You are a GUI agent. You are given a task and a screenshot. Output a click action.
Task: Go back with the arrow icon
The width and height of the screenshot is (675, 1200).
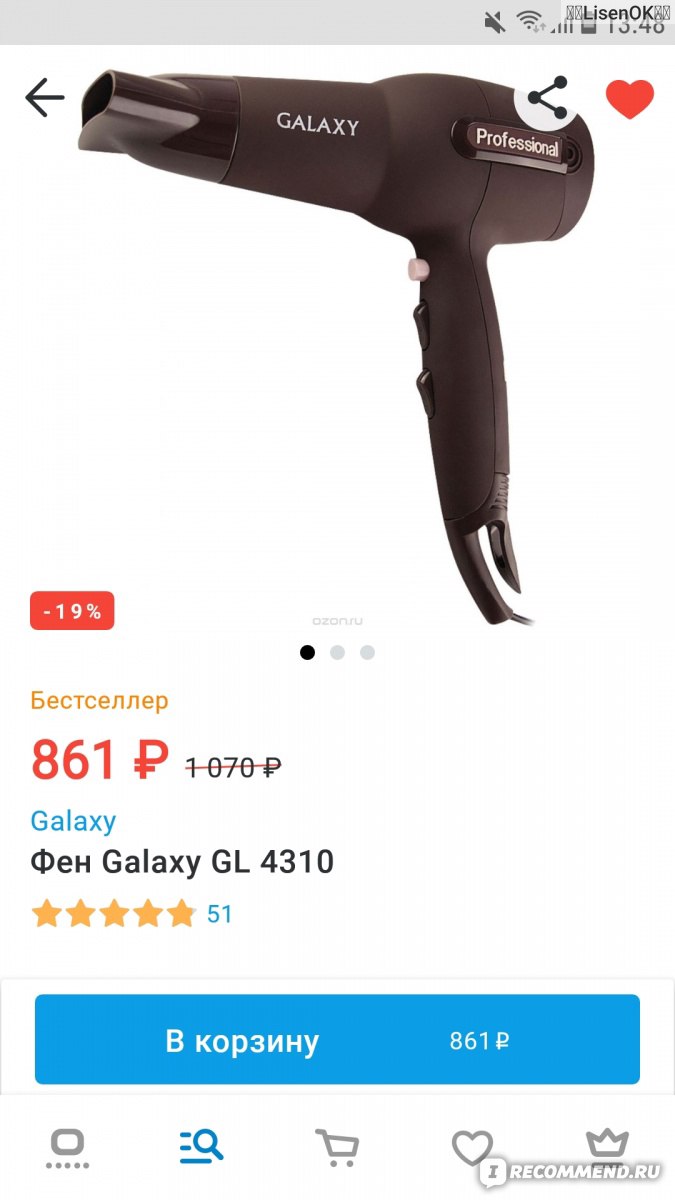point(45,98)
